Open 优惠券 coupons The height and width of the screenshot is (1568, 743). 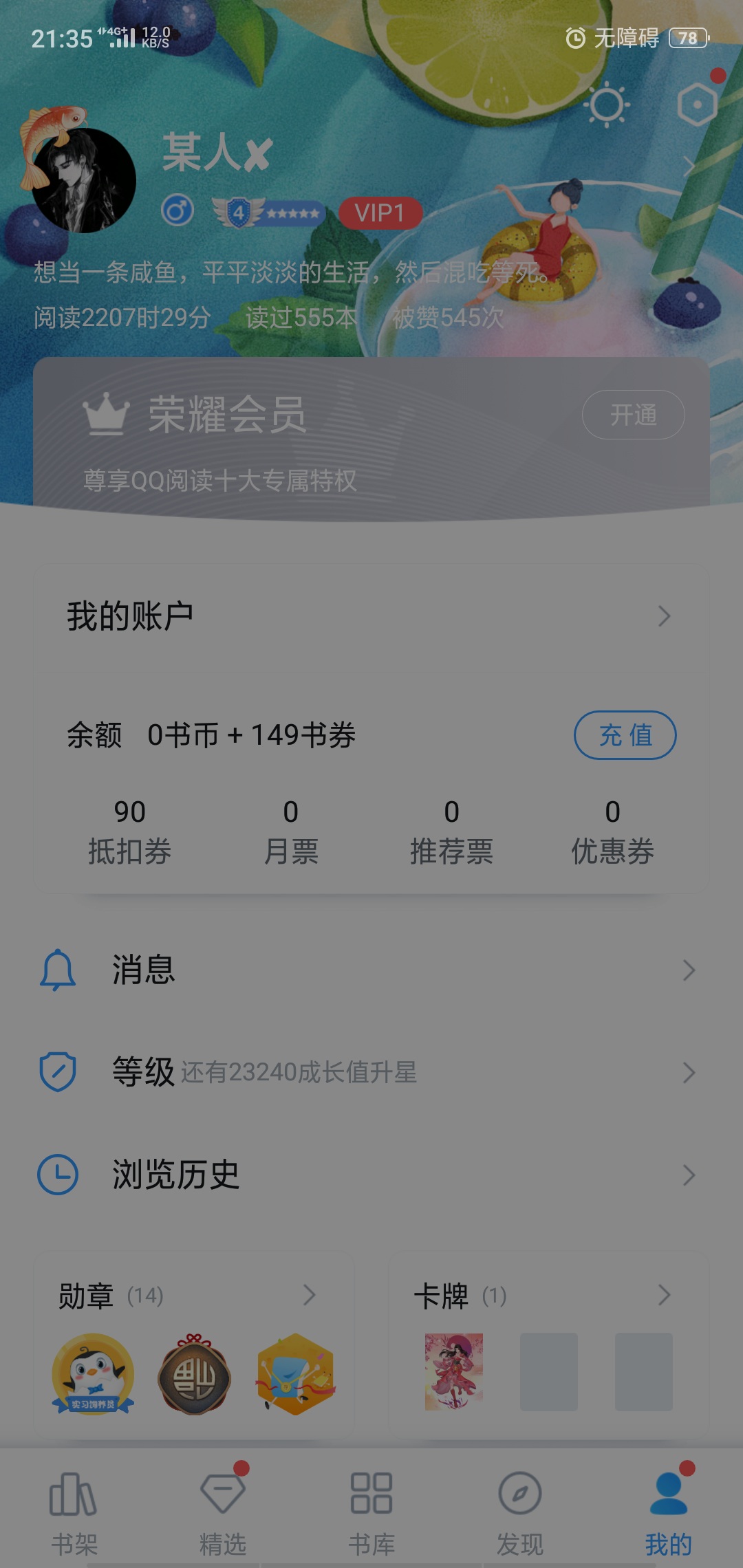click(x=612, y=831)
